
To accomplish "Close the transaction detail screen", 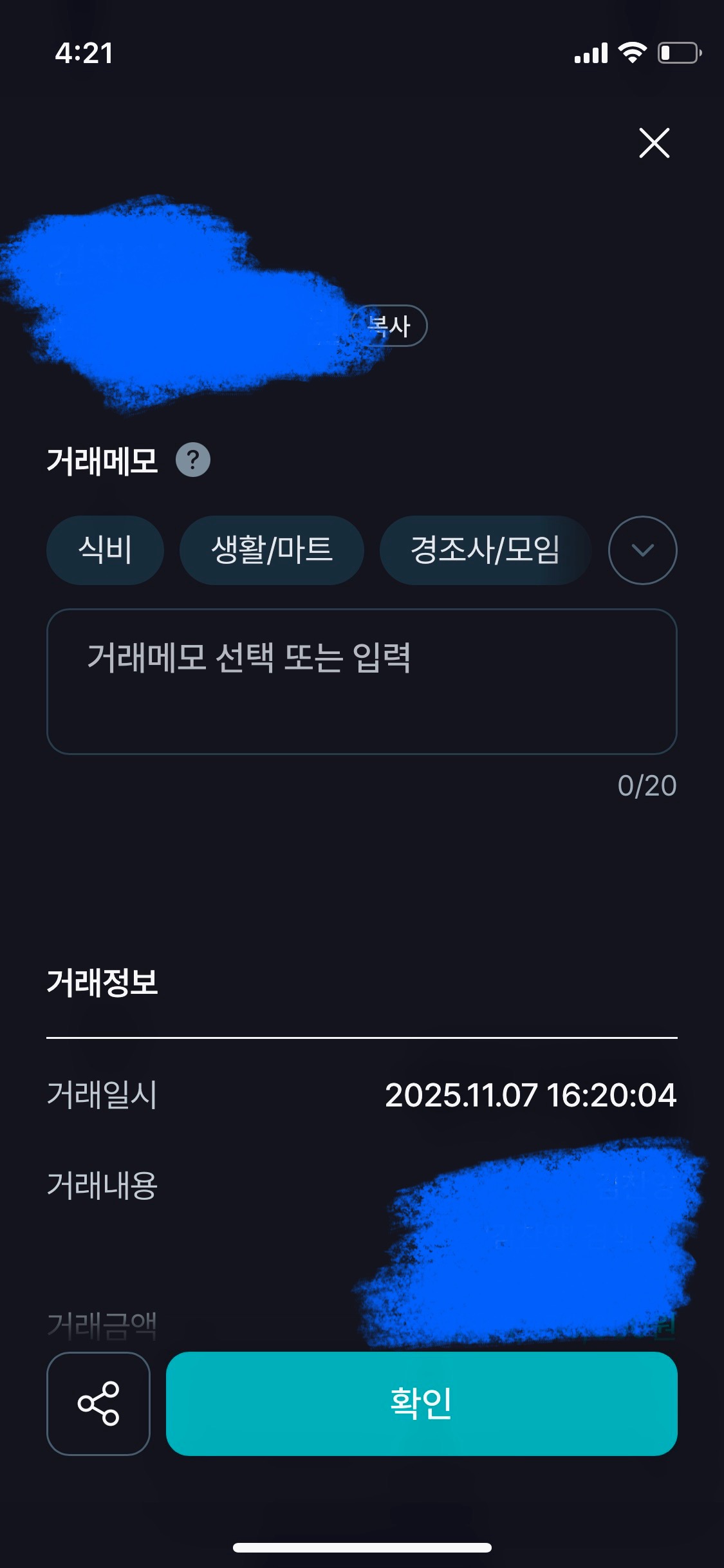I will (x=654, y=142).
